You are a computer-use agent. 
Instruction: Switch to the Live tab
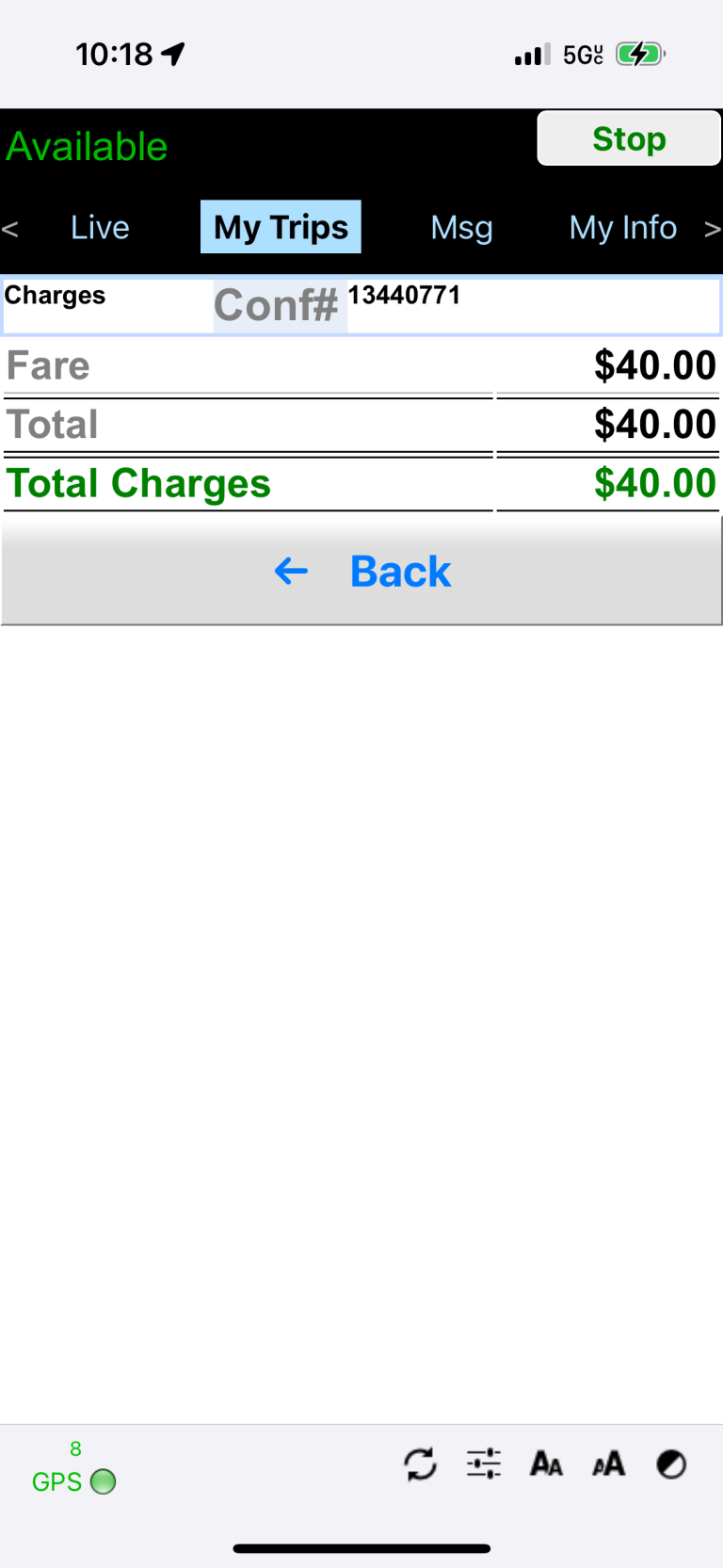tap(100, 228)
